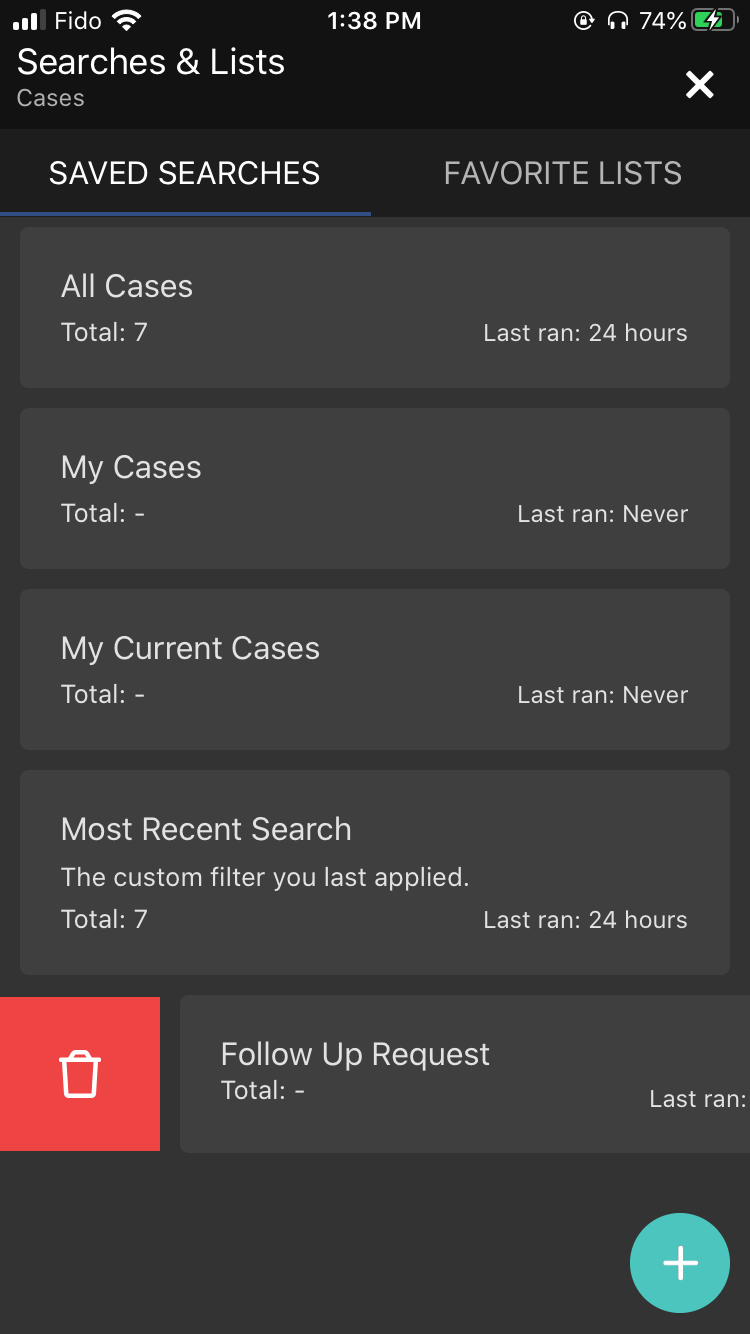Screen dimensions: 750x1334
Task: Add a new saved search
Action: (680, 1263)
